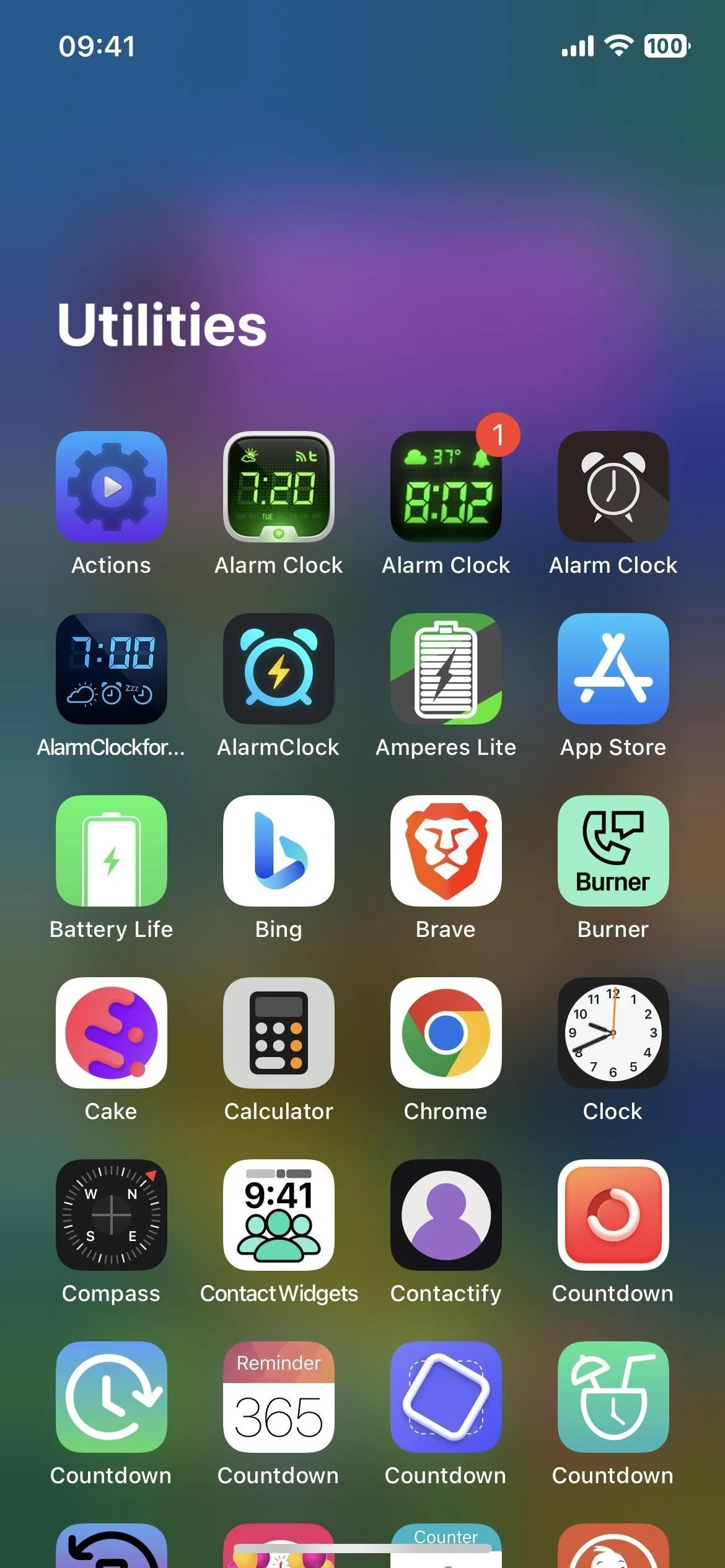Open Battery Life app
The image size is (725, 1568).
pos(112,851)
